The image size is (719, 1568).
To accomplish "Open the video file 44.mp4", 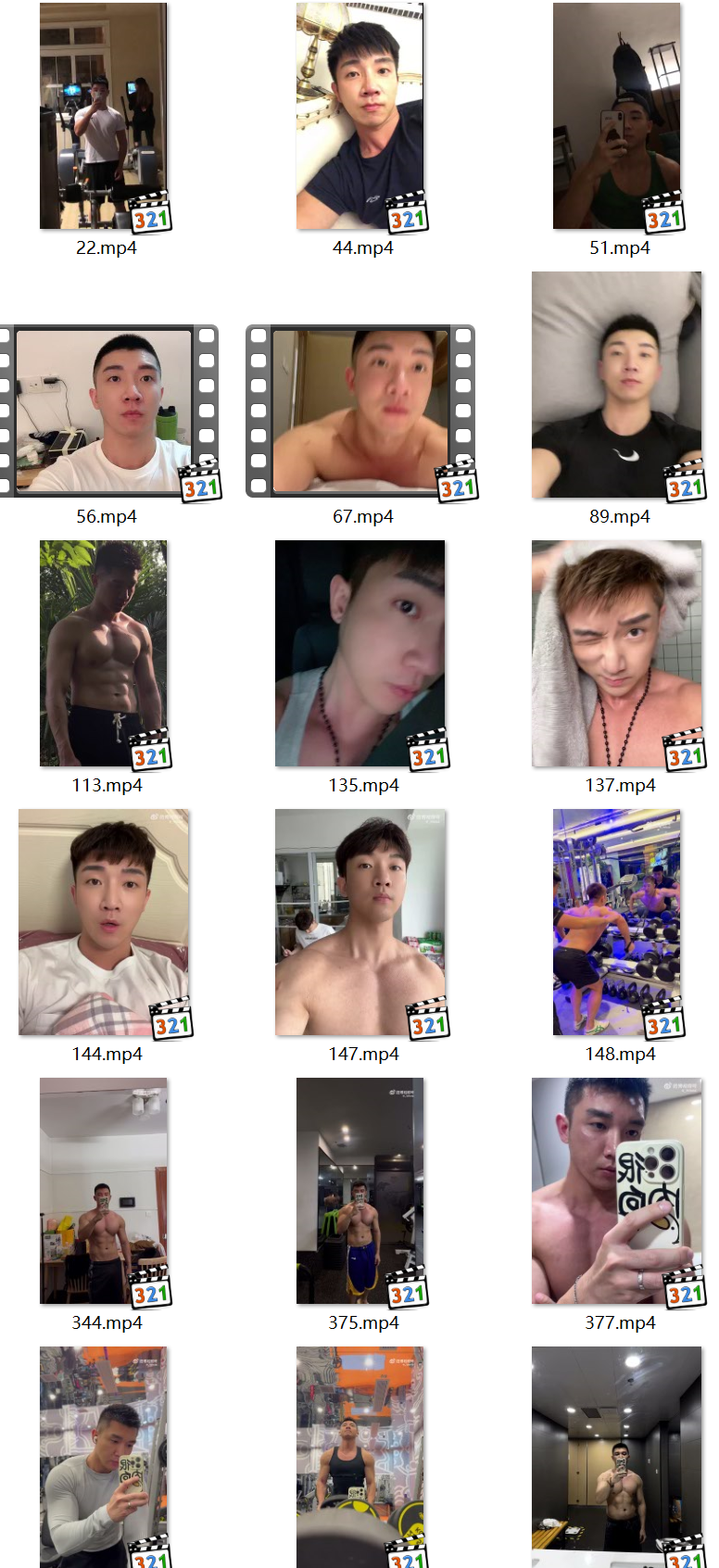I will pos(360,116).
